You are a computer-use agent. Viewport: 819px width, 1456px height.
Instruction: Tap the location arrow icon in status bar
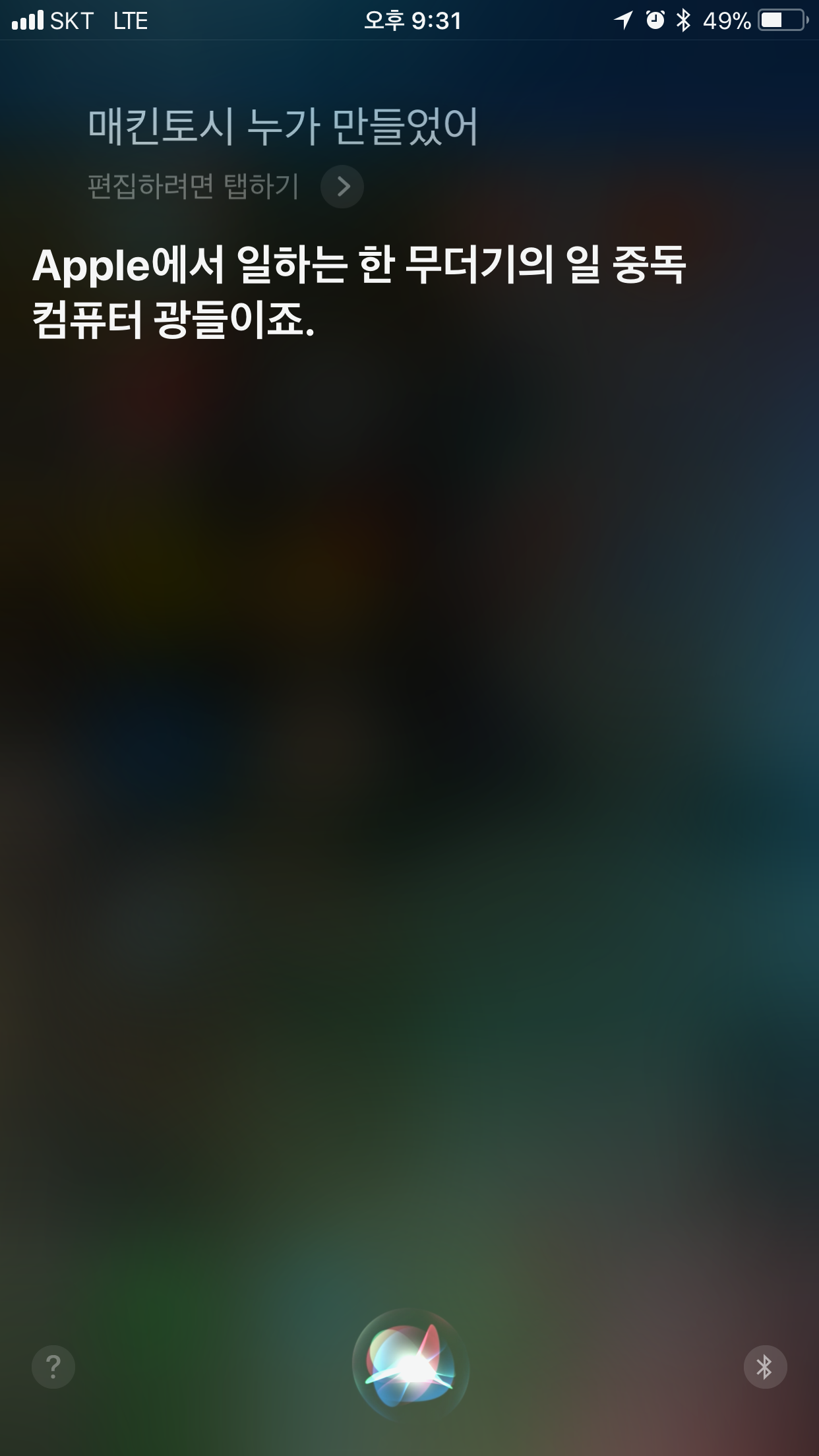622,21
